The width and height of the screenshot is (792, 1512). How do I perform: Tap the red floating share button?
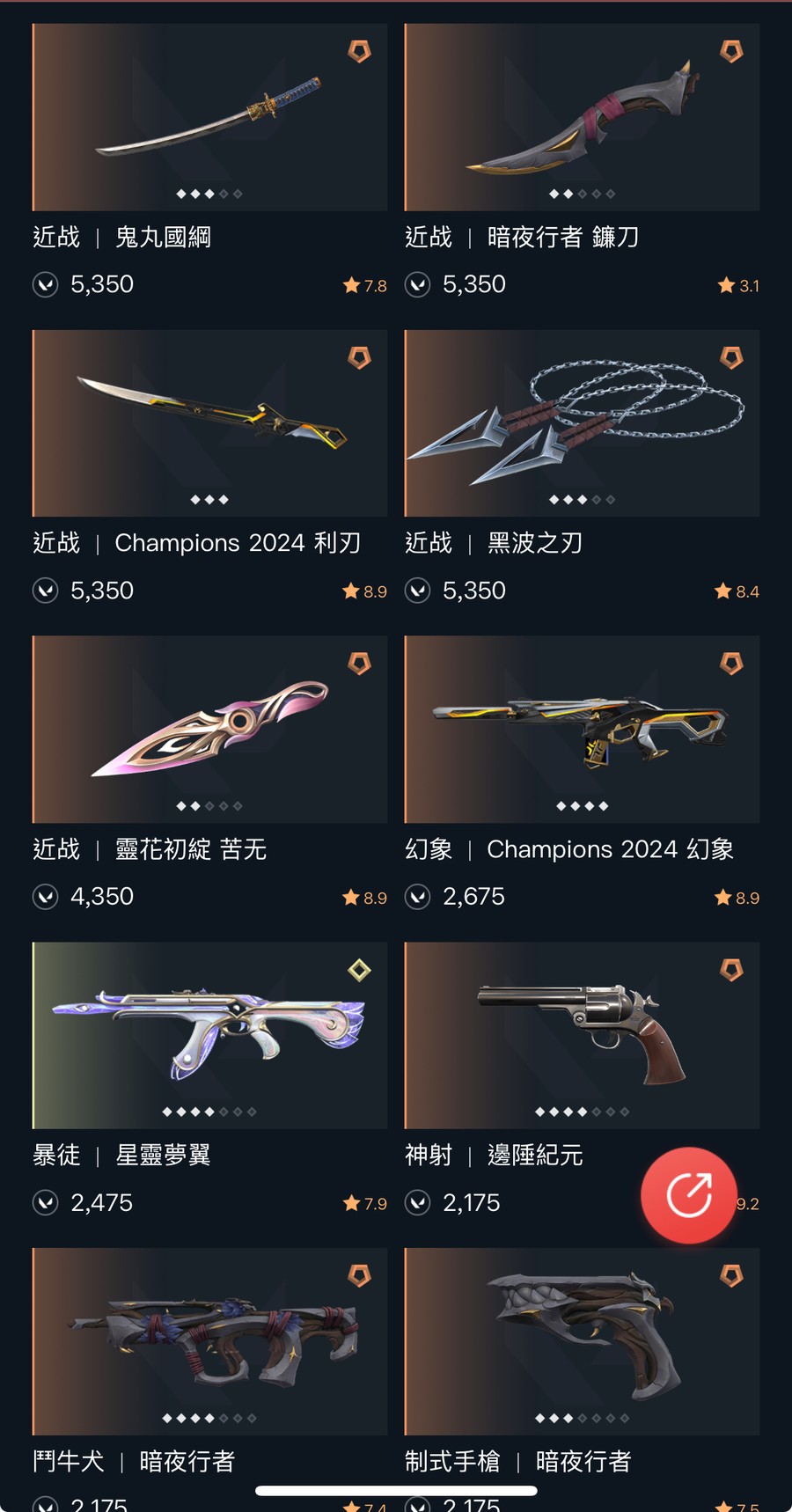tap(689, 1195)
